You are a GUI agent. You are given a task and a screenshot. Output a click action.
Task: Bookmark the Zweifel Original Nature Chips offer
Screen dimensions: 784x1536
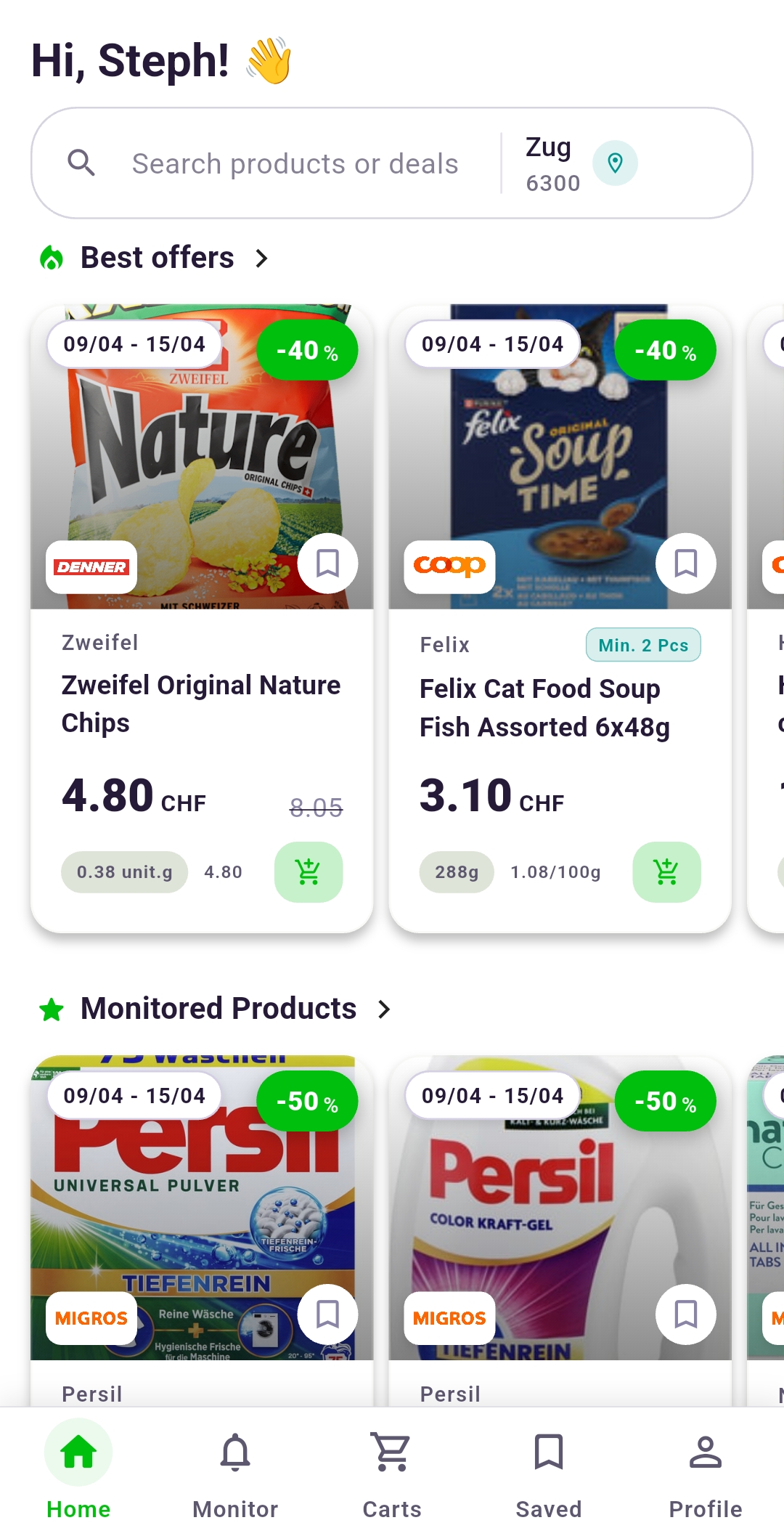tap(327, 562)
